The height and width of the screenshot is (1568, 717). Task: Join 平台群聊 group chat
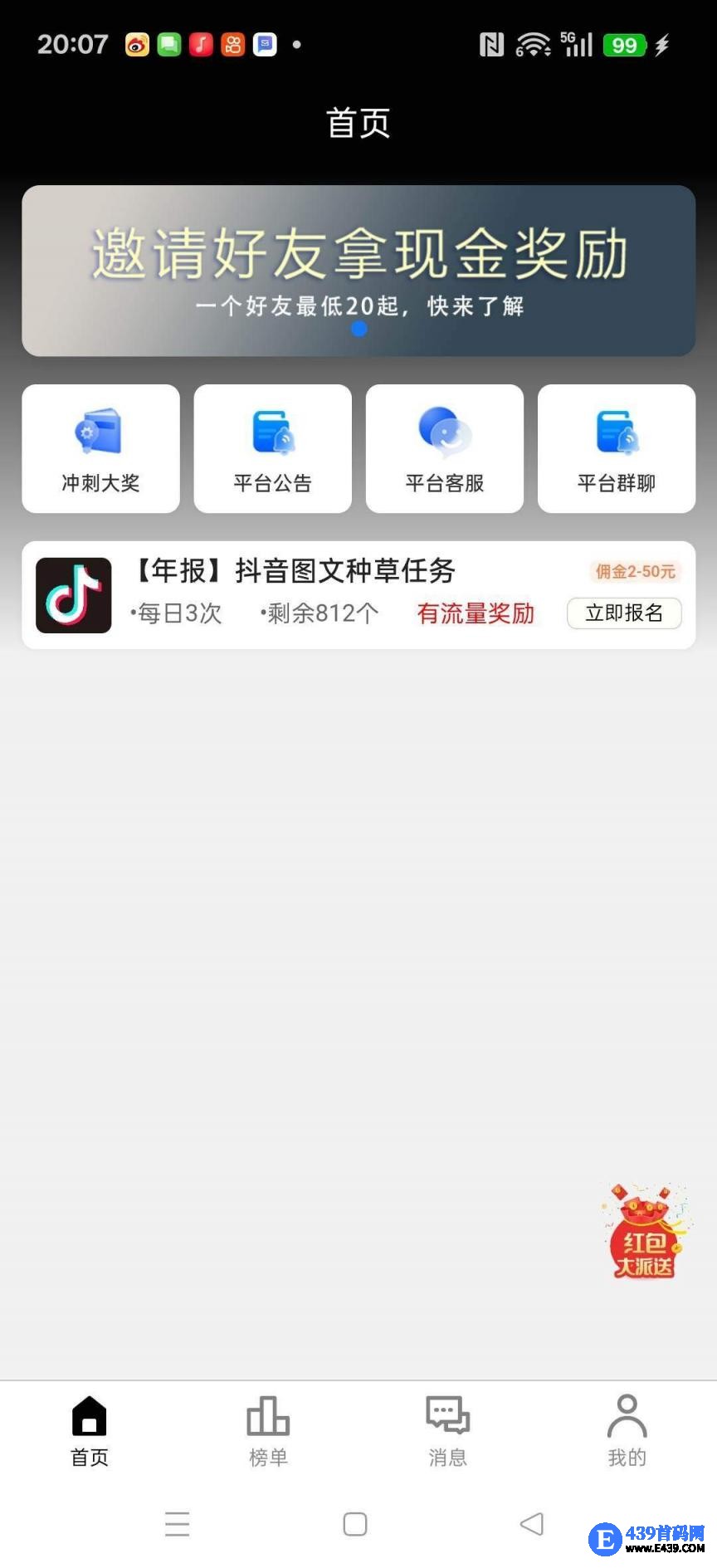pos(616,448)
